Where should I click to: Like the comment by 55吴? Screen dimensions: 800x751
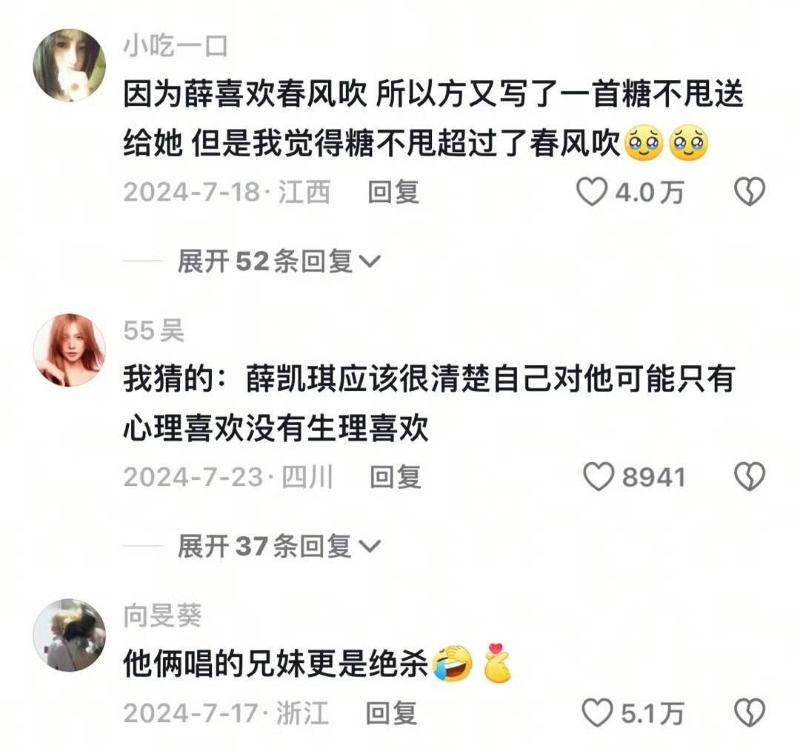click(597, 477)
